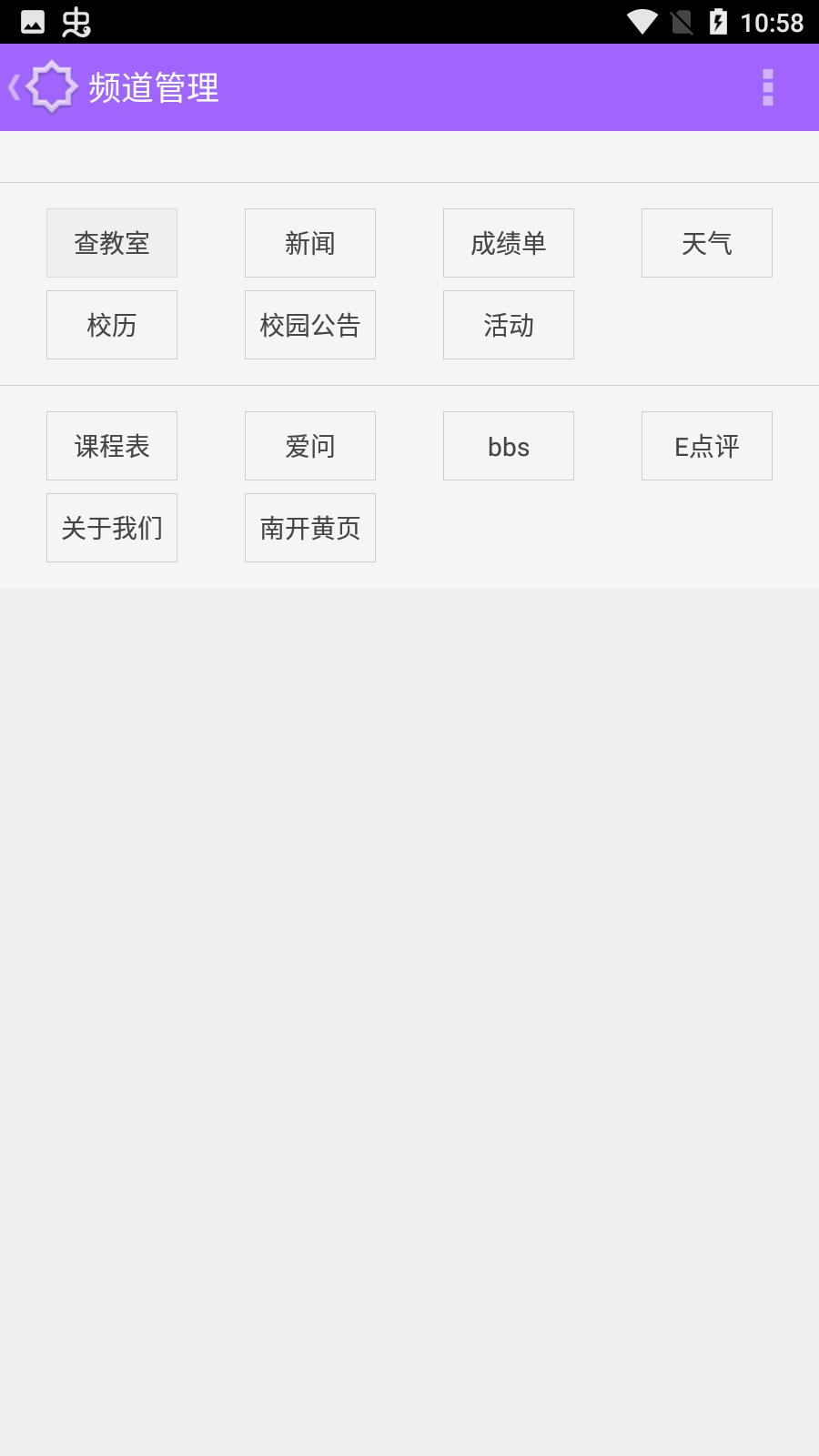Select the 校历 channel
819x1456 pixels.
click(x=112, y=325)
